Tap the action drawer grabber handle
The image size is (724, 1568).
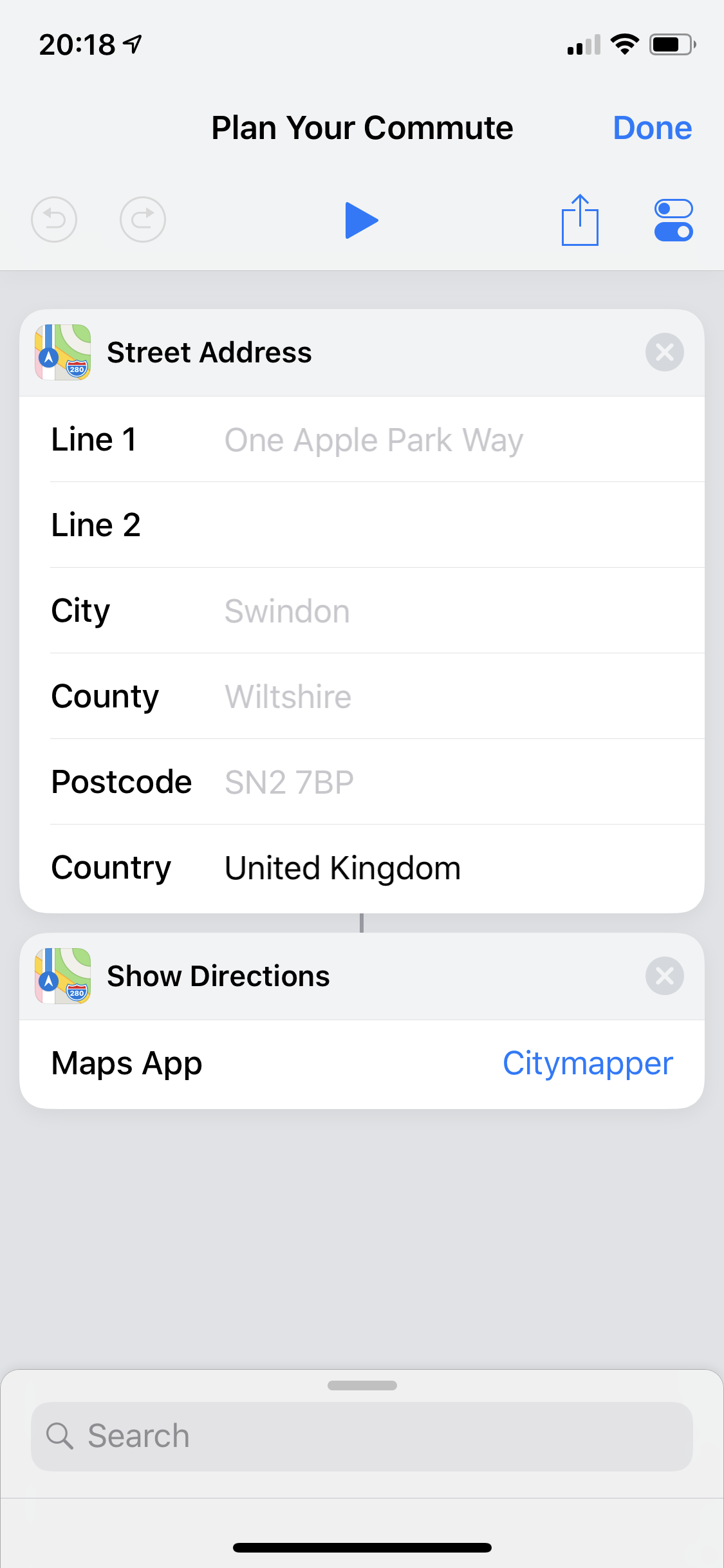point(362,1385)
